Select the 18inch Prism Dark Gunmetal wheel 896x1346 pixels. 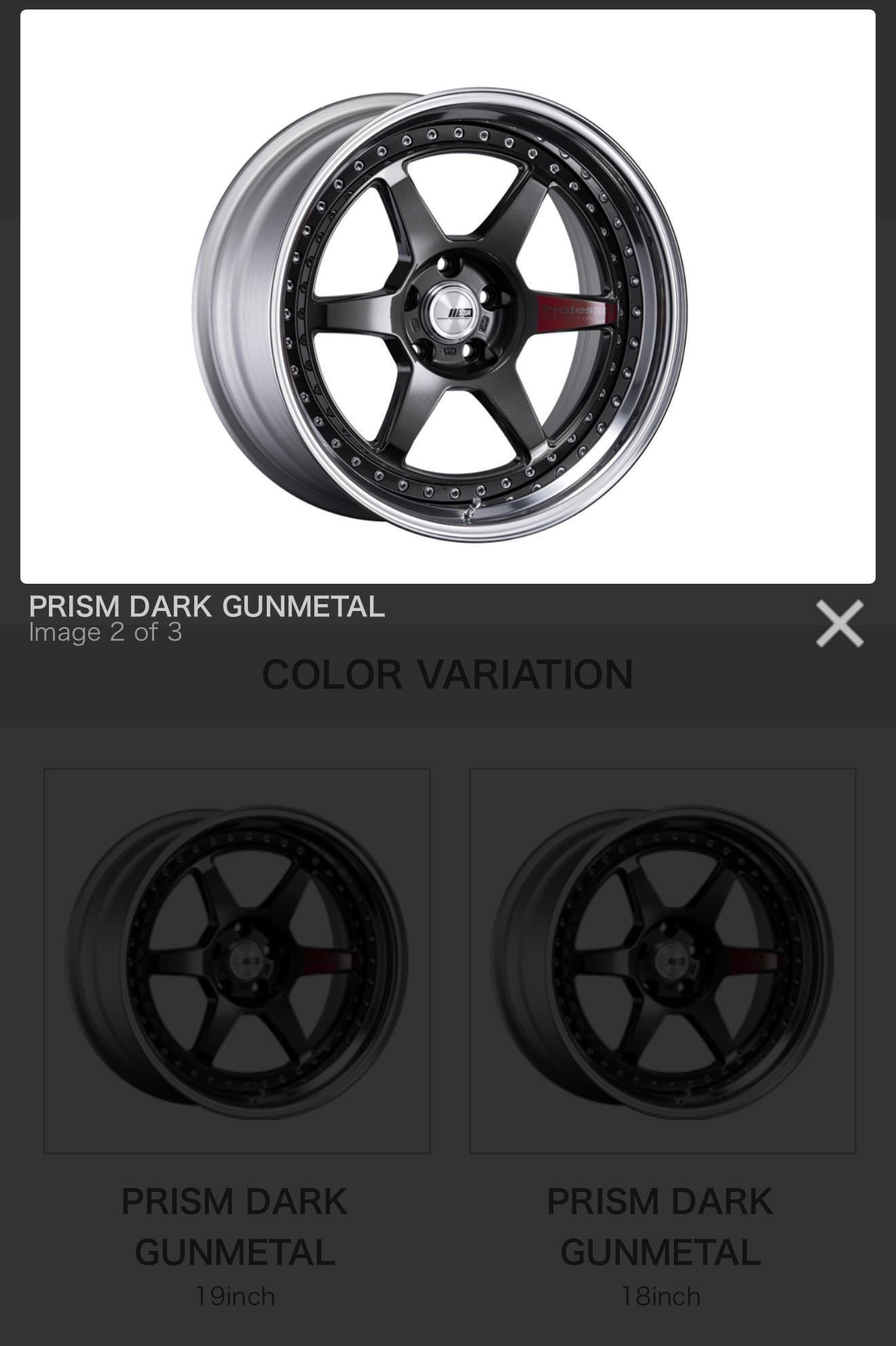pos(662,960)
